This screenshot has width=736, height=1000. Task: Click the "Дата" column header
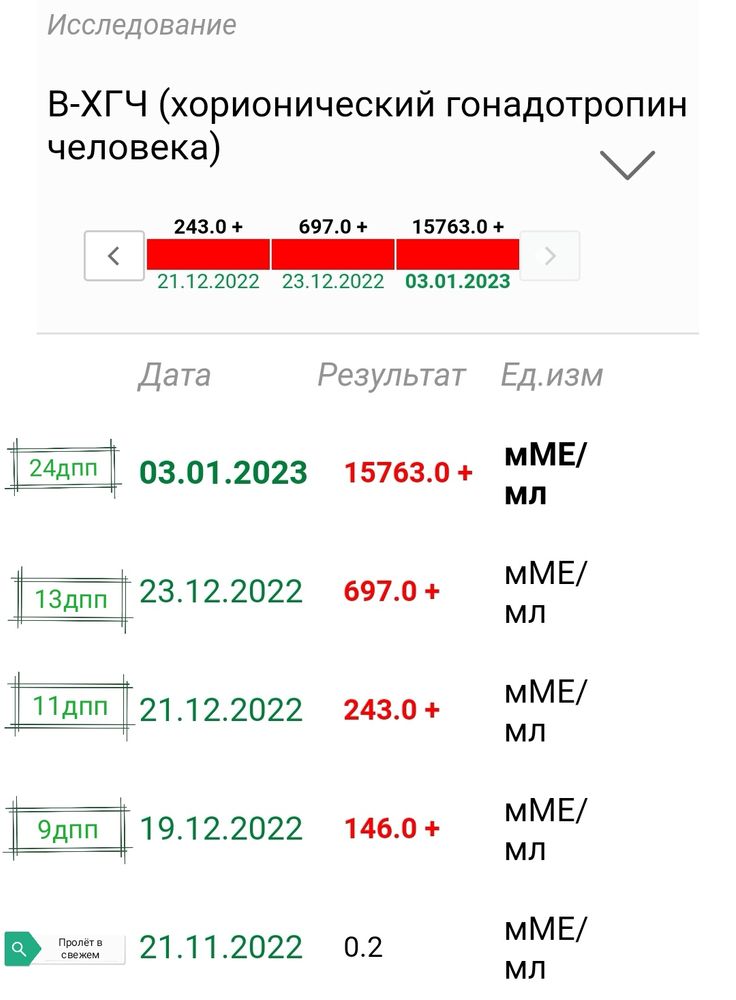(x=174, y=374)
